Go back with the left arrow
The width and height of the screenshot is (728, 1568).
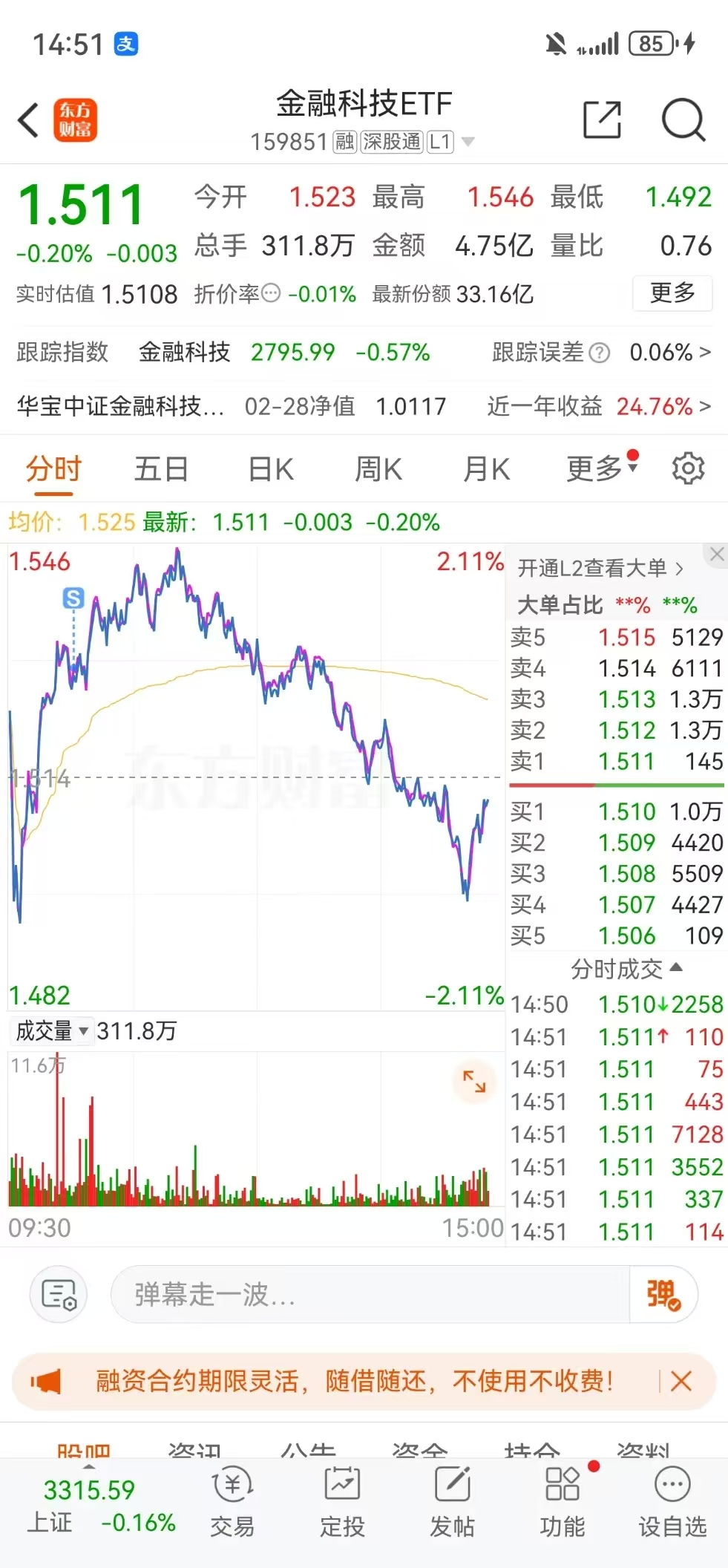pyautogui.click(x=28, y=119)
